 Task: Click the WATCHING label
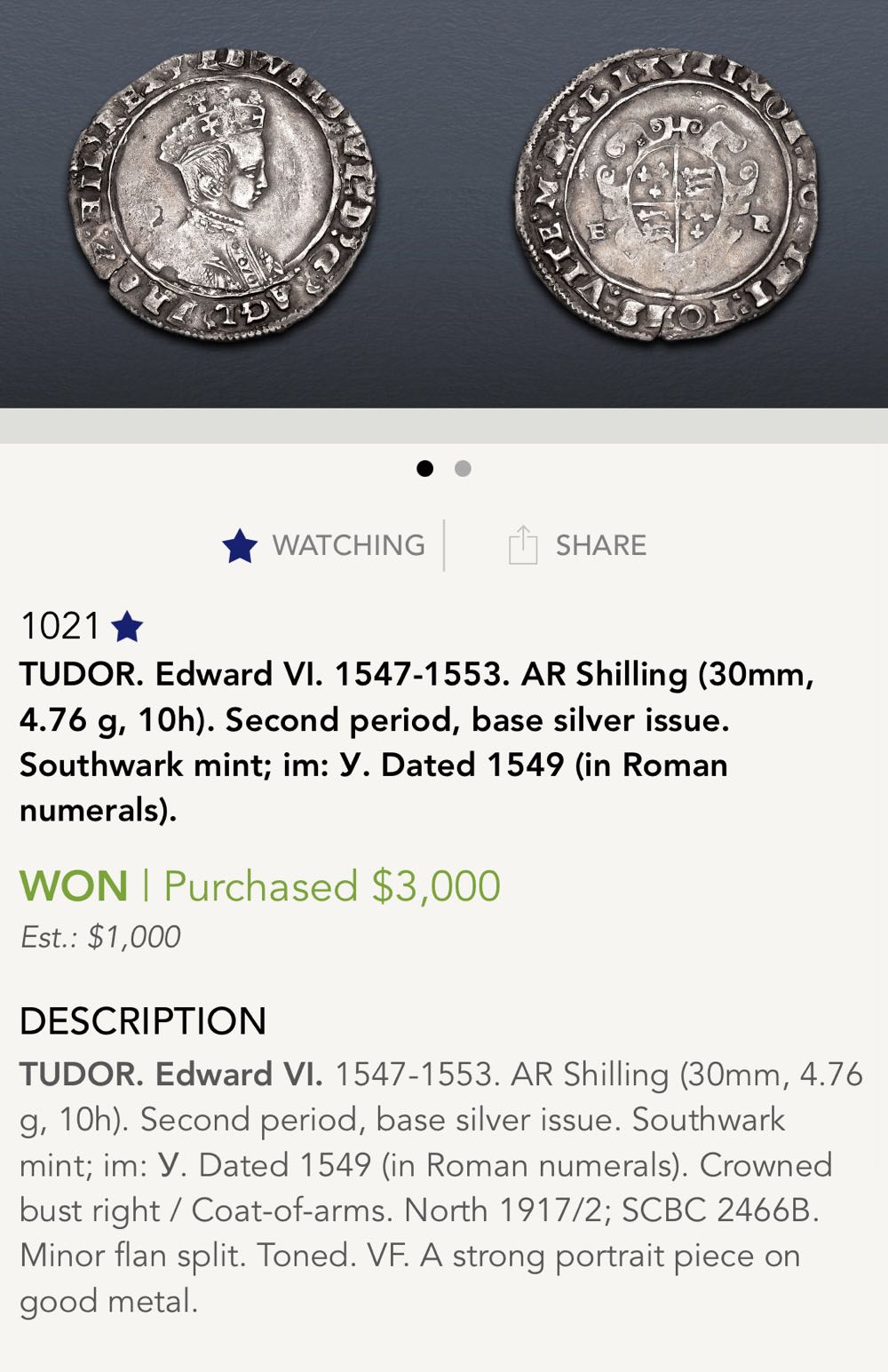click(x=348, y=545)
